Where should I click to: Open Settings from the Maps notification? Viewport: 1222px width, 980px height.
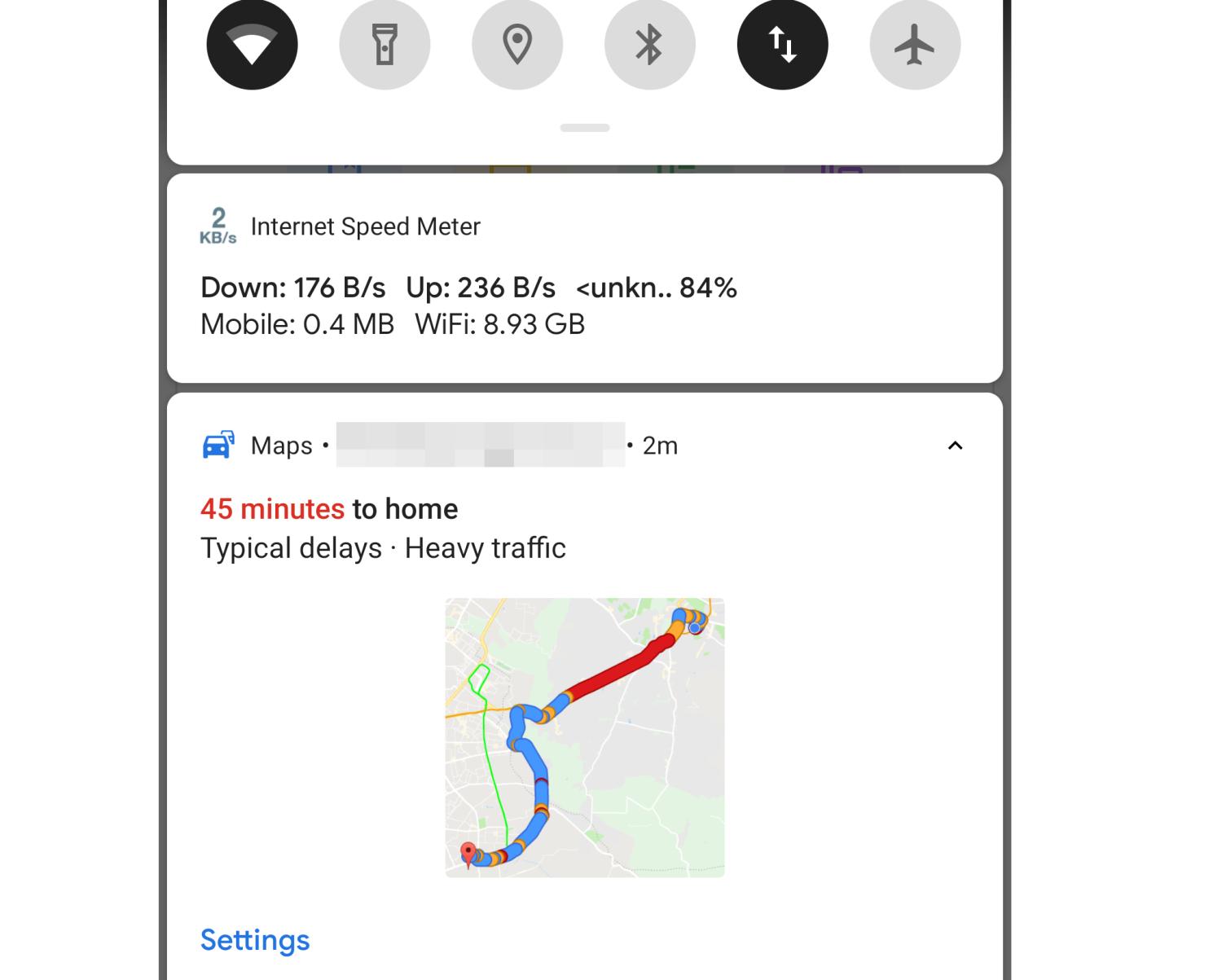coord(255,940)
